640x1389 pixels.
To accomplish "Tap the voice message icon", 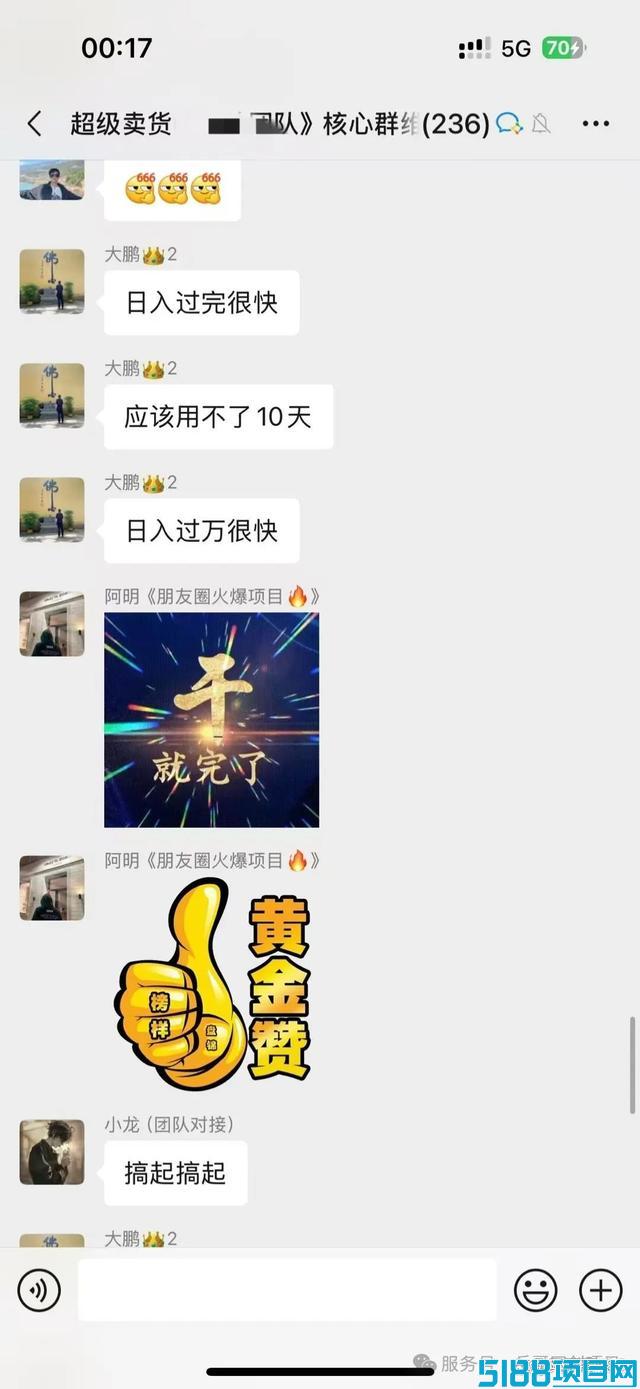I will click(39, 1291).
